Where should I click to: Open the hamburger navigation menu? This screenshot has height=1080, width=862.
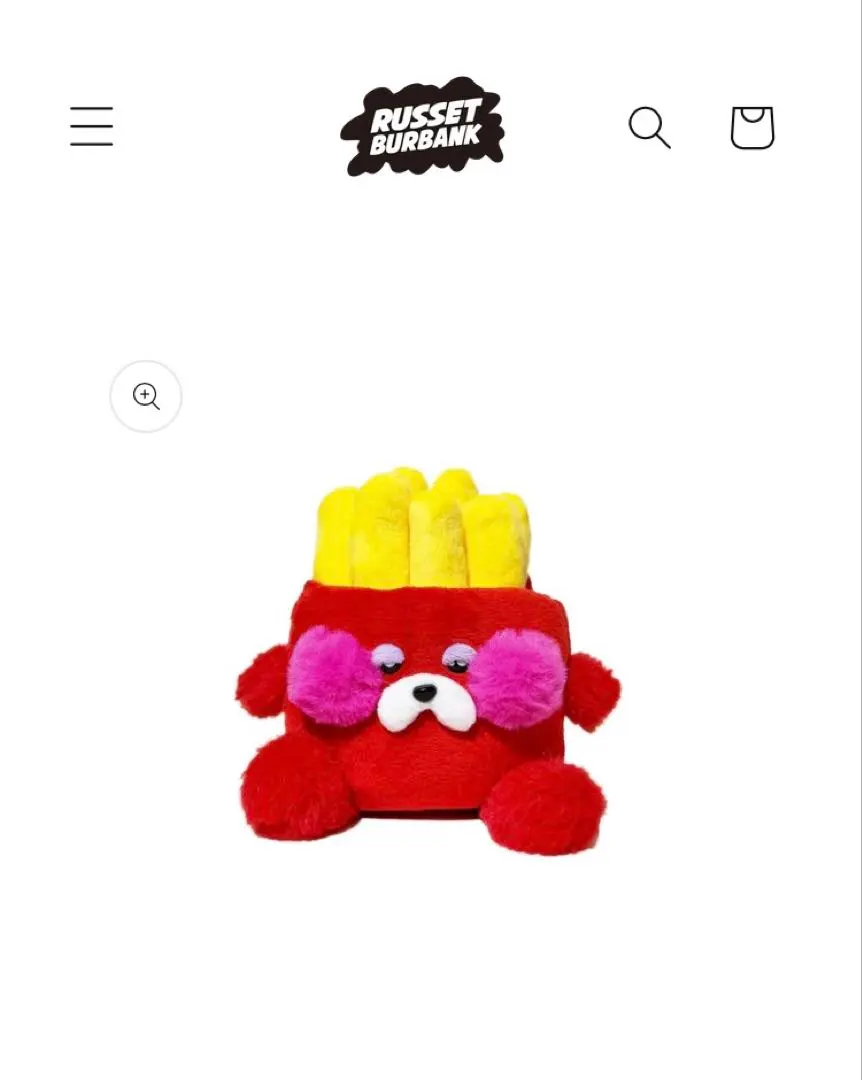(91, 127)
